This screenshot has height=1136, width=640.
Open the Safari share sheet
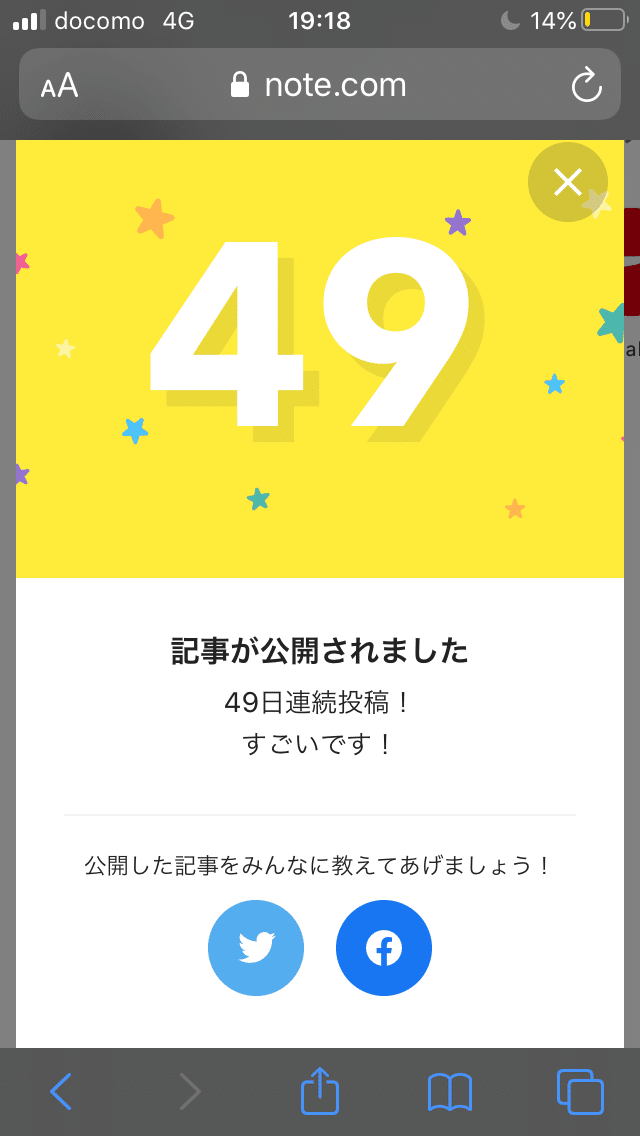(320, 1090)
